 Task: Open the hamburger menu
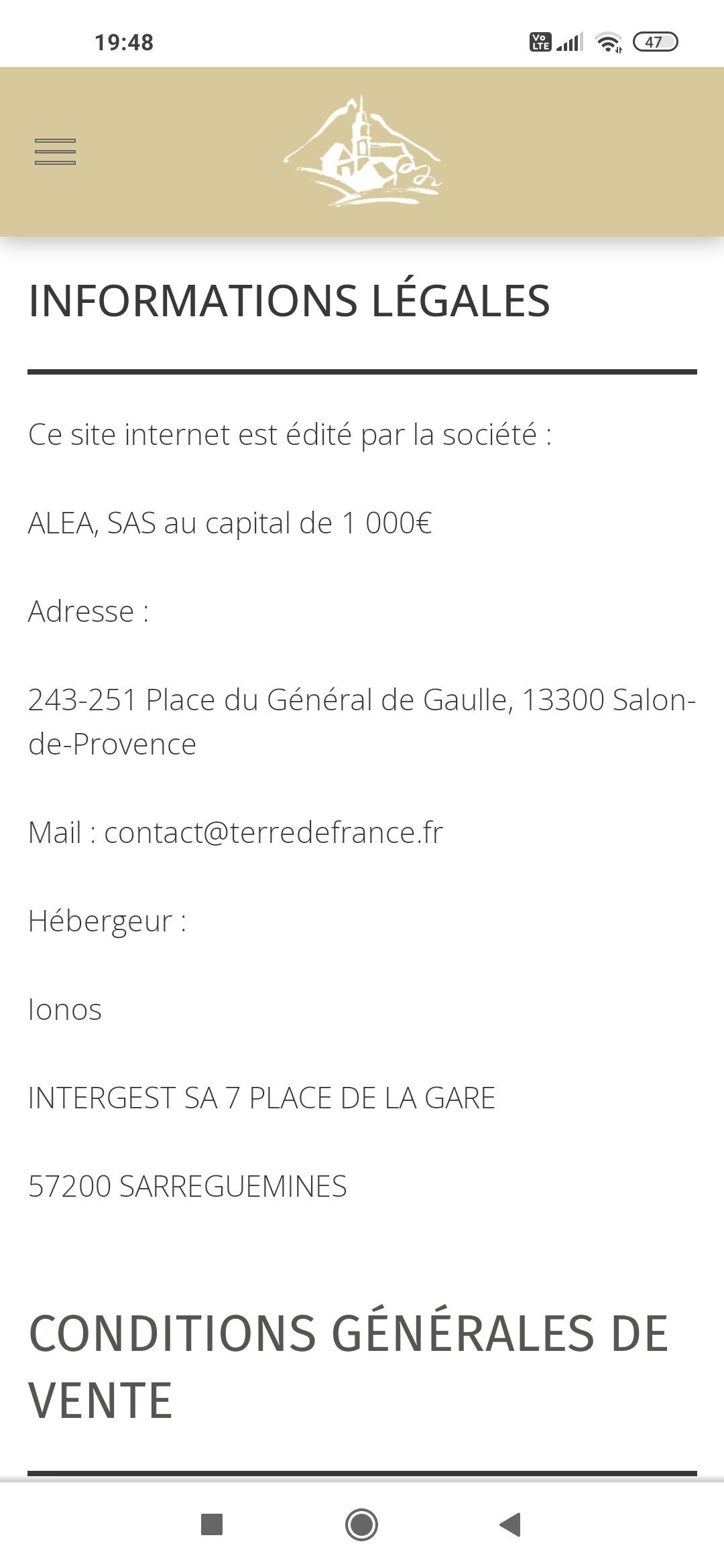pos(55,151)
